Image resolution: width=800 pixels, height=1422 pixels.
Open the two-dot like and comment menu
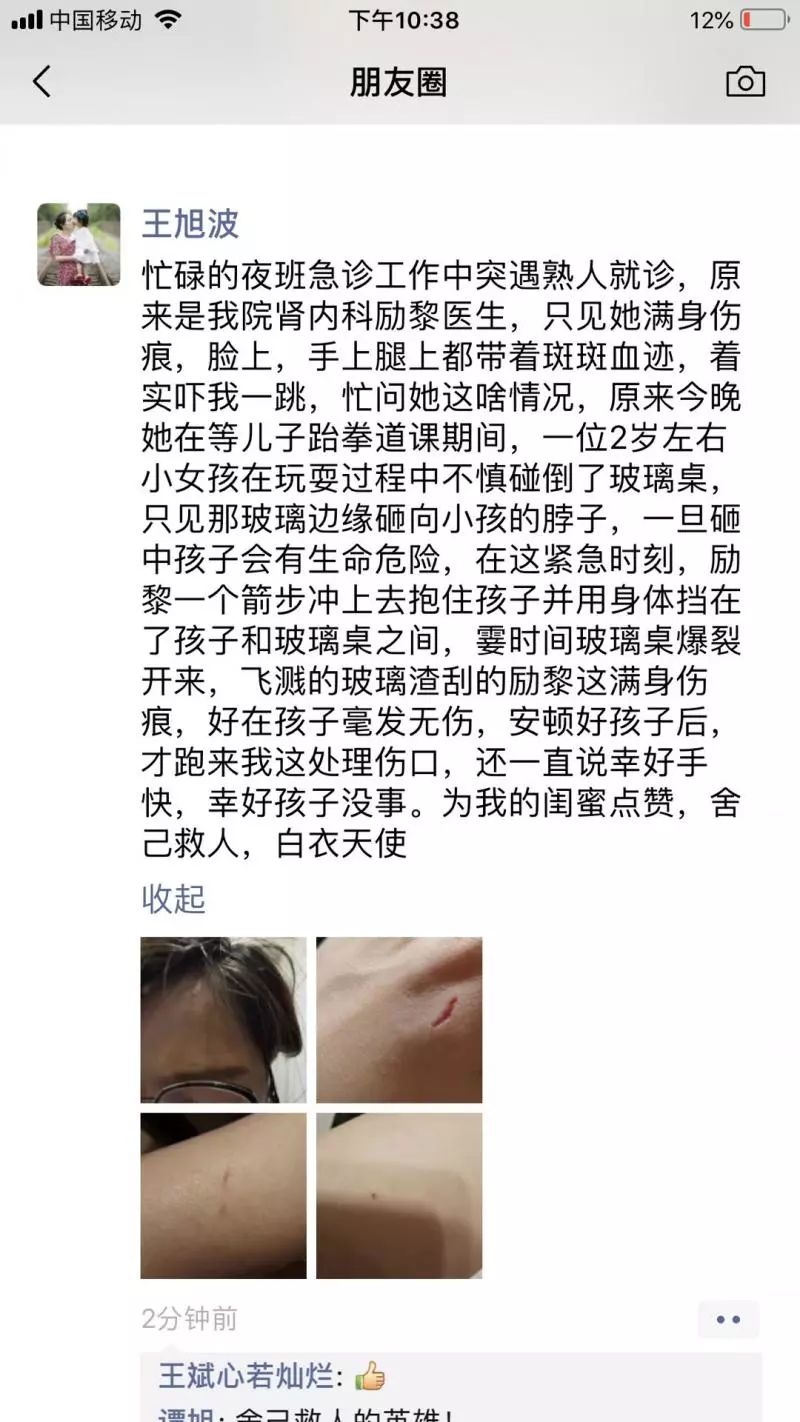729,1320
